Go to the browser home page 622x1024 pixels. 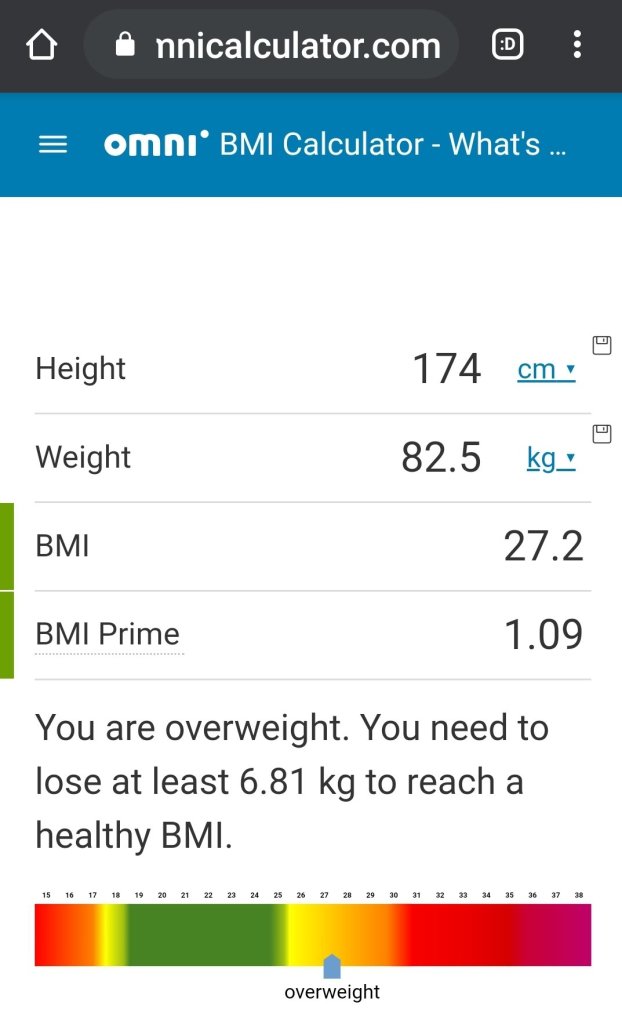[42, 45]
